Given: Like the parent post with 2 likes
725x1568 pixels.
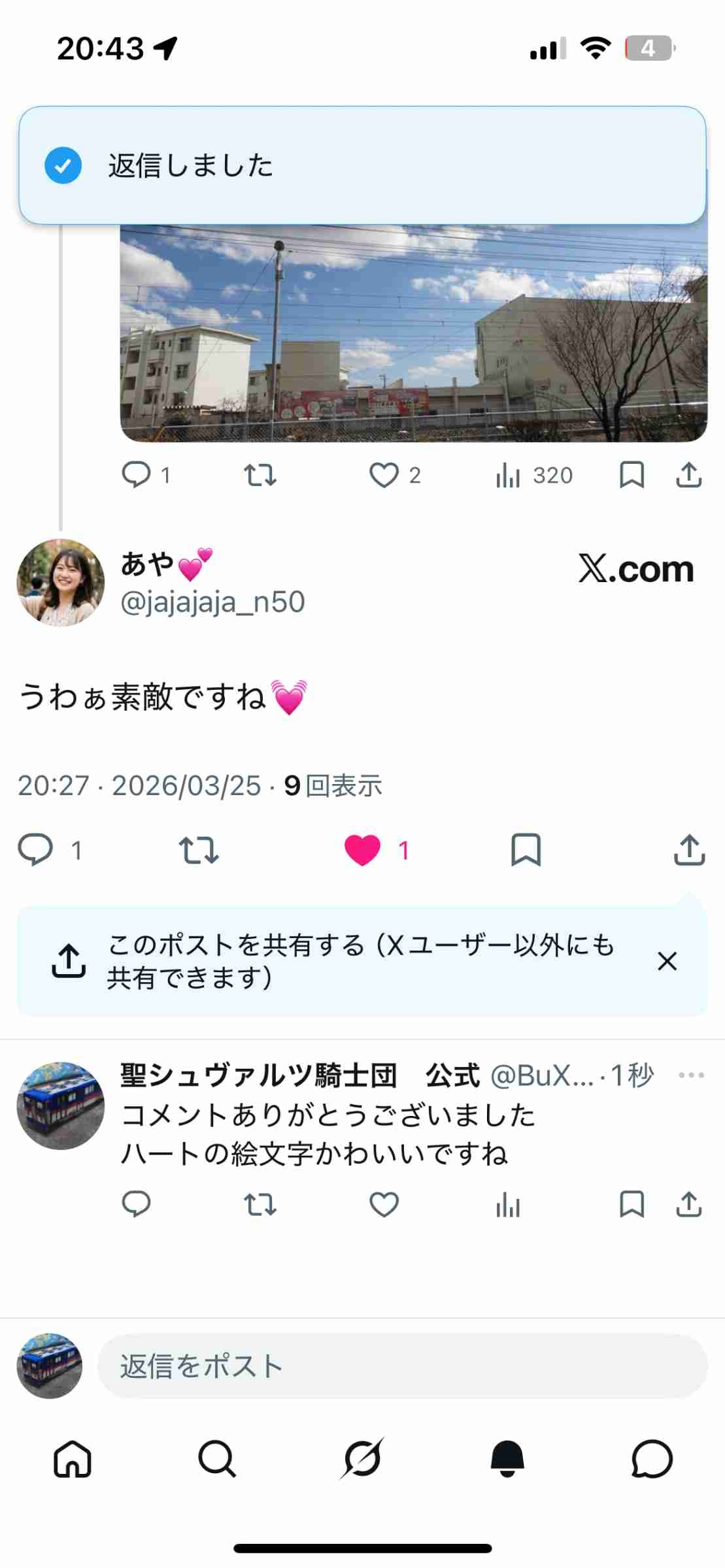Looking at the screenshot, I should click(384, 475).
